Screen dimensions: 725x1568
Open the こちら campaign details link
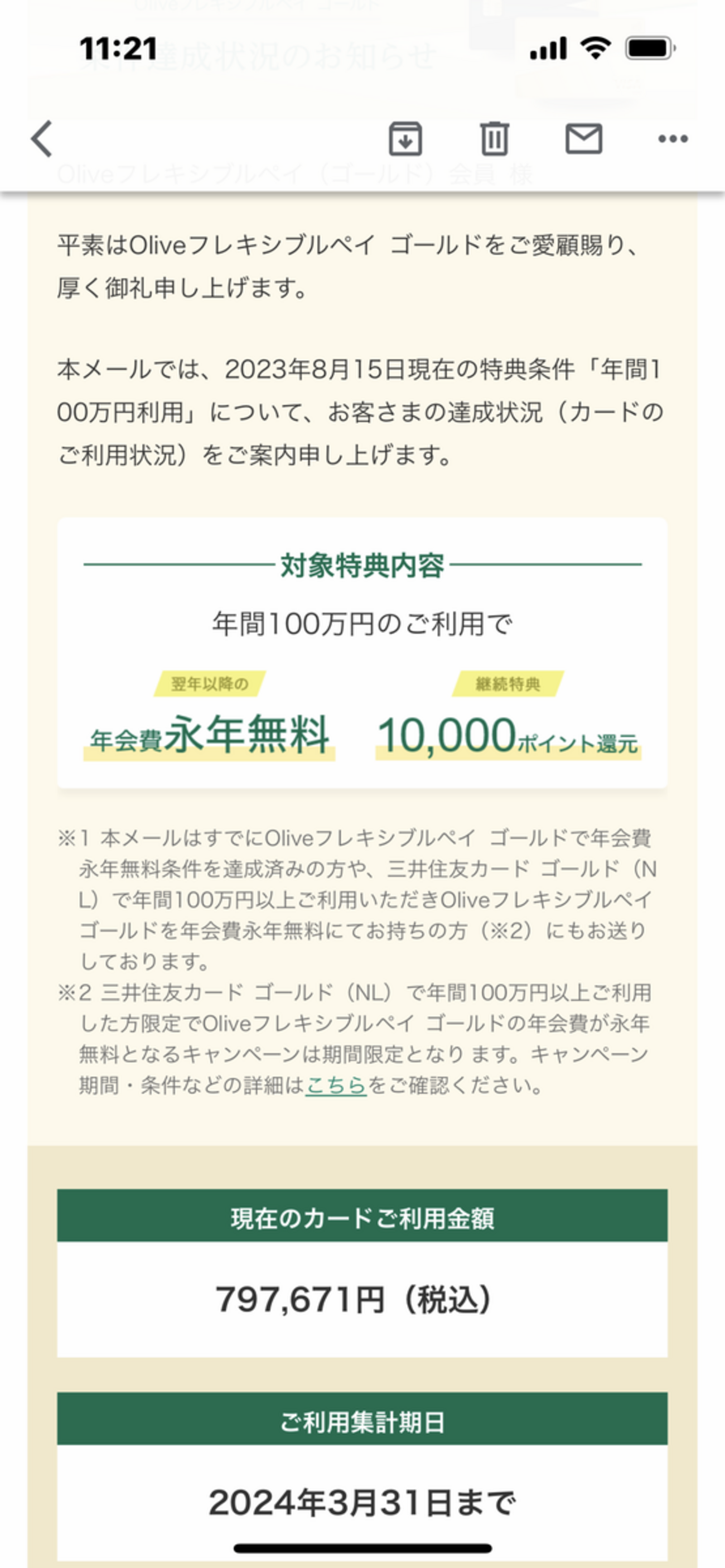click(x=336, y=1085)
